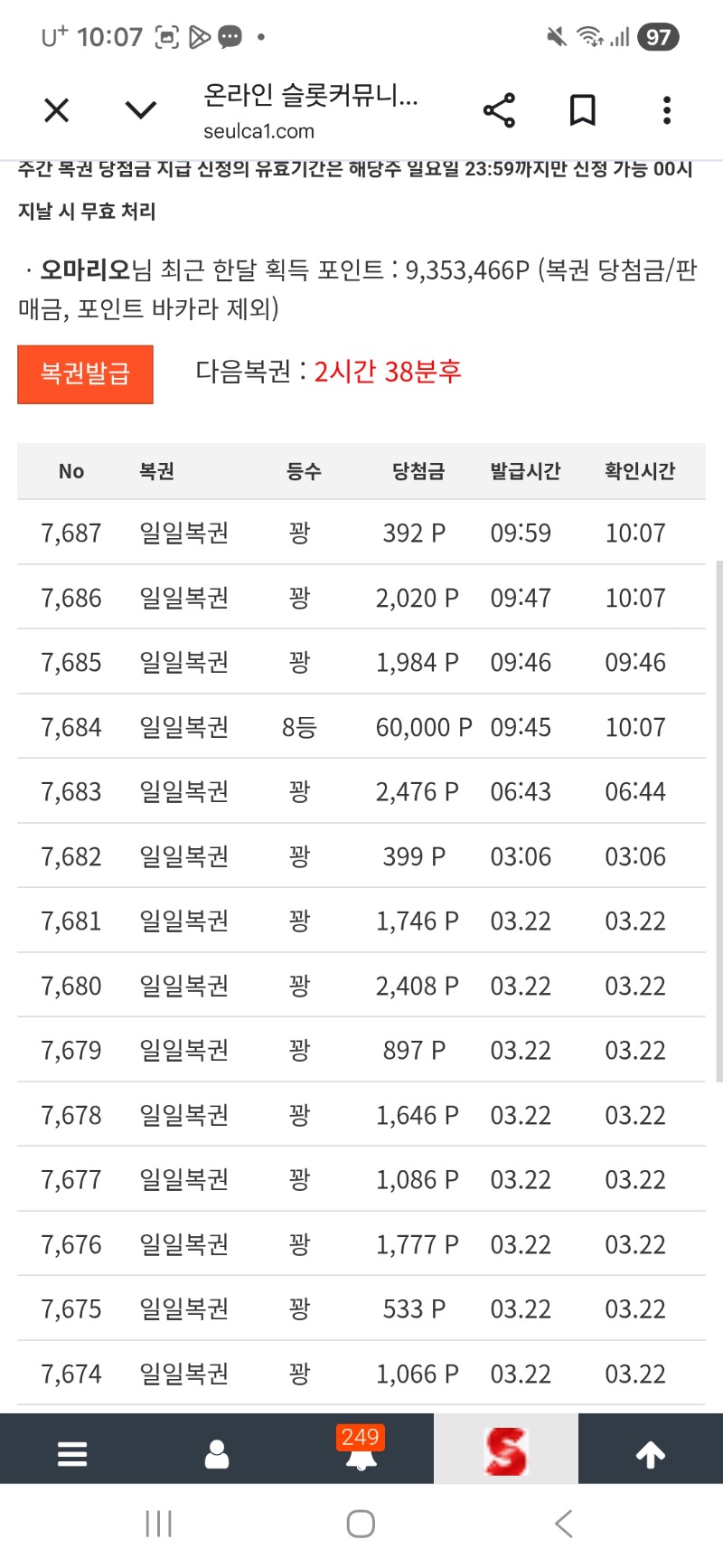Viewport: 723px width, 1568px height.
Task: Open the hamburger menu in bottom bar
Action: click(72, 1453)
